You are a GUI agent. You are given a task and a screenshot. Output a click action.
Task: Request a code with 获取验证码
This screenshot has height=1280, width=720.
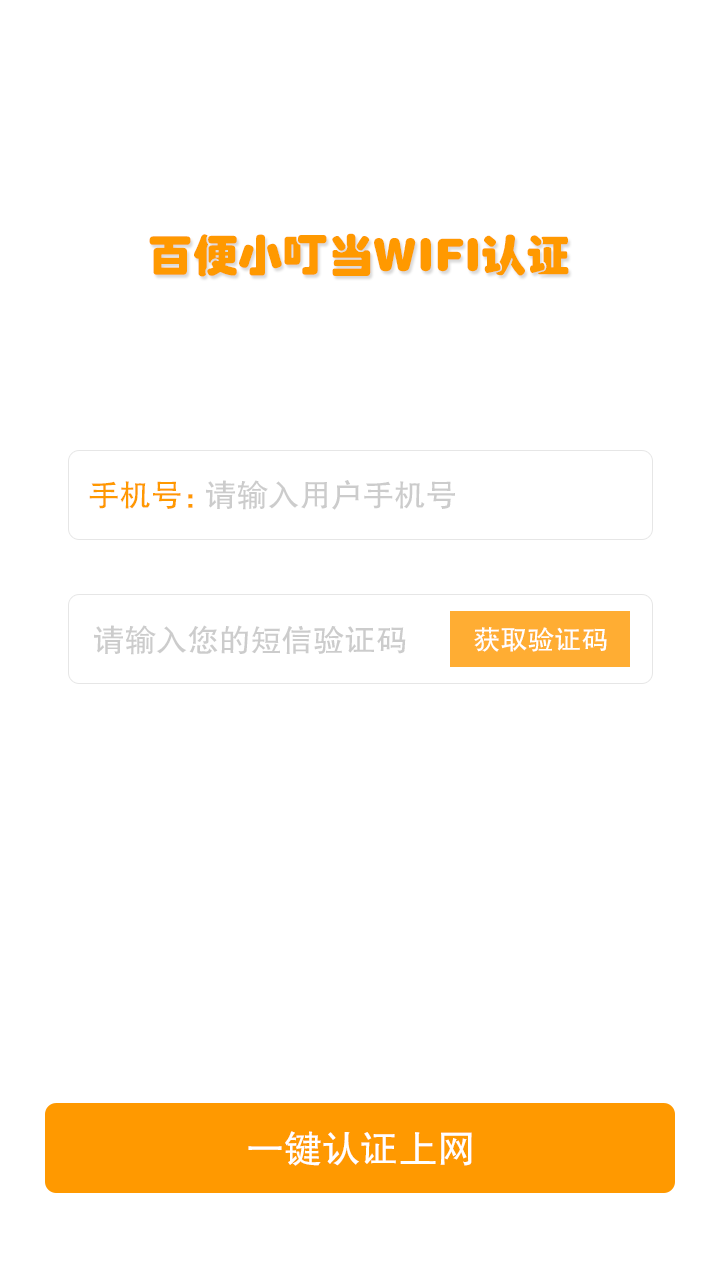[540, 639]
